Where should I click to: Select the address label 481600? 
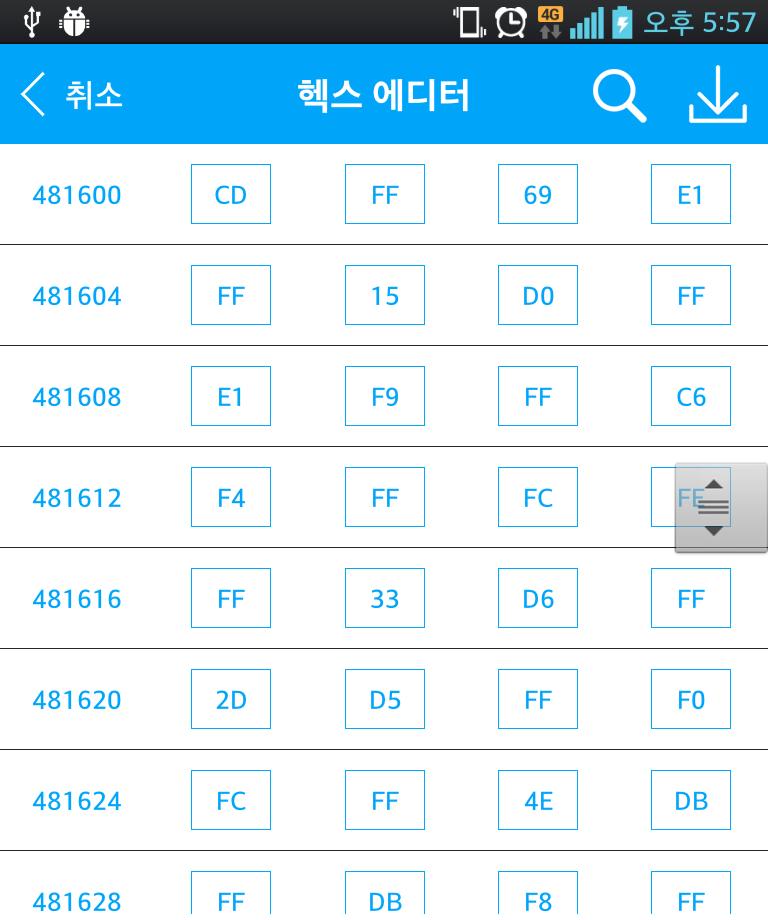point(77,194)
